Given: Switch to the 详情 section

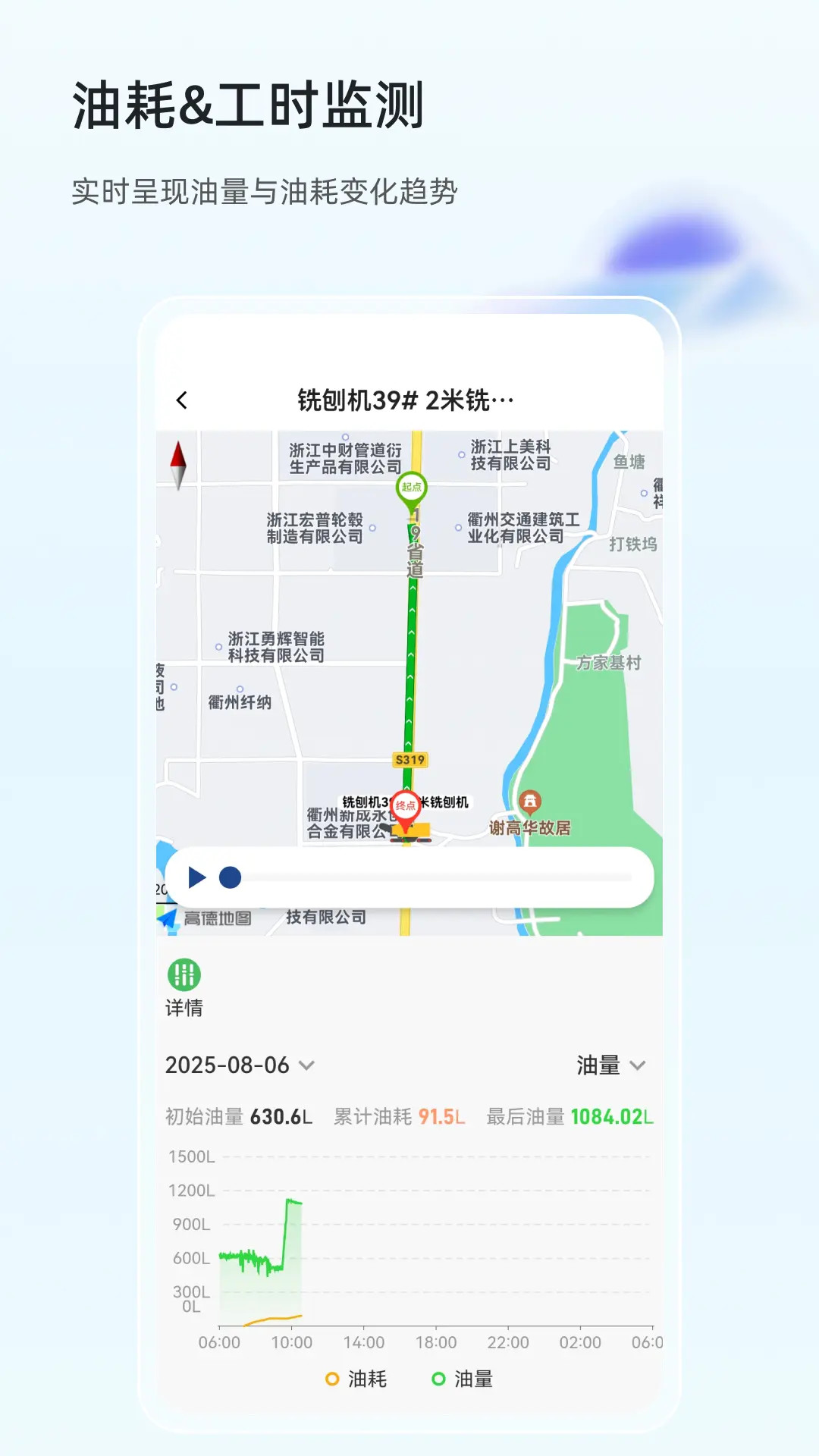Looking at the screenshot, I should [x=182, y=1009].
